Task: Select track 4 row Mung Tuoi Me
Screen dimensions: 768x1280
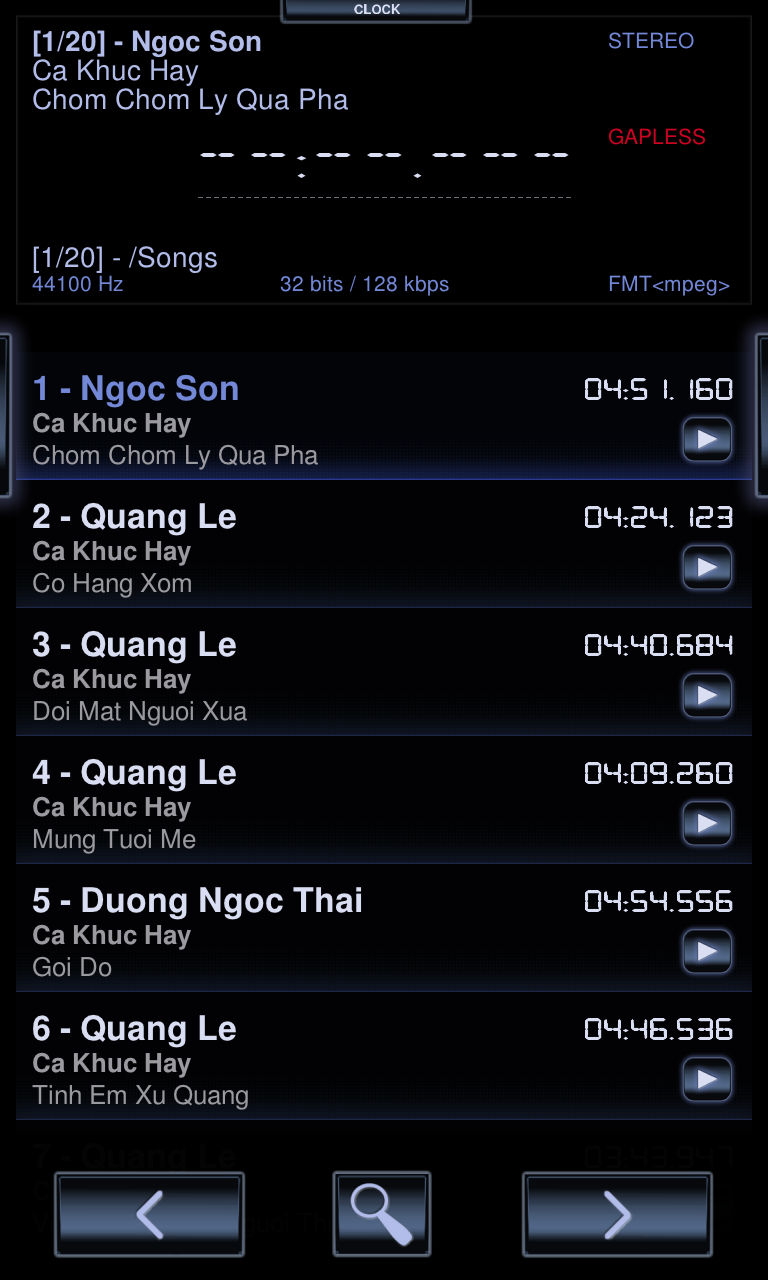Action: (x=384, y=801)
